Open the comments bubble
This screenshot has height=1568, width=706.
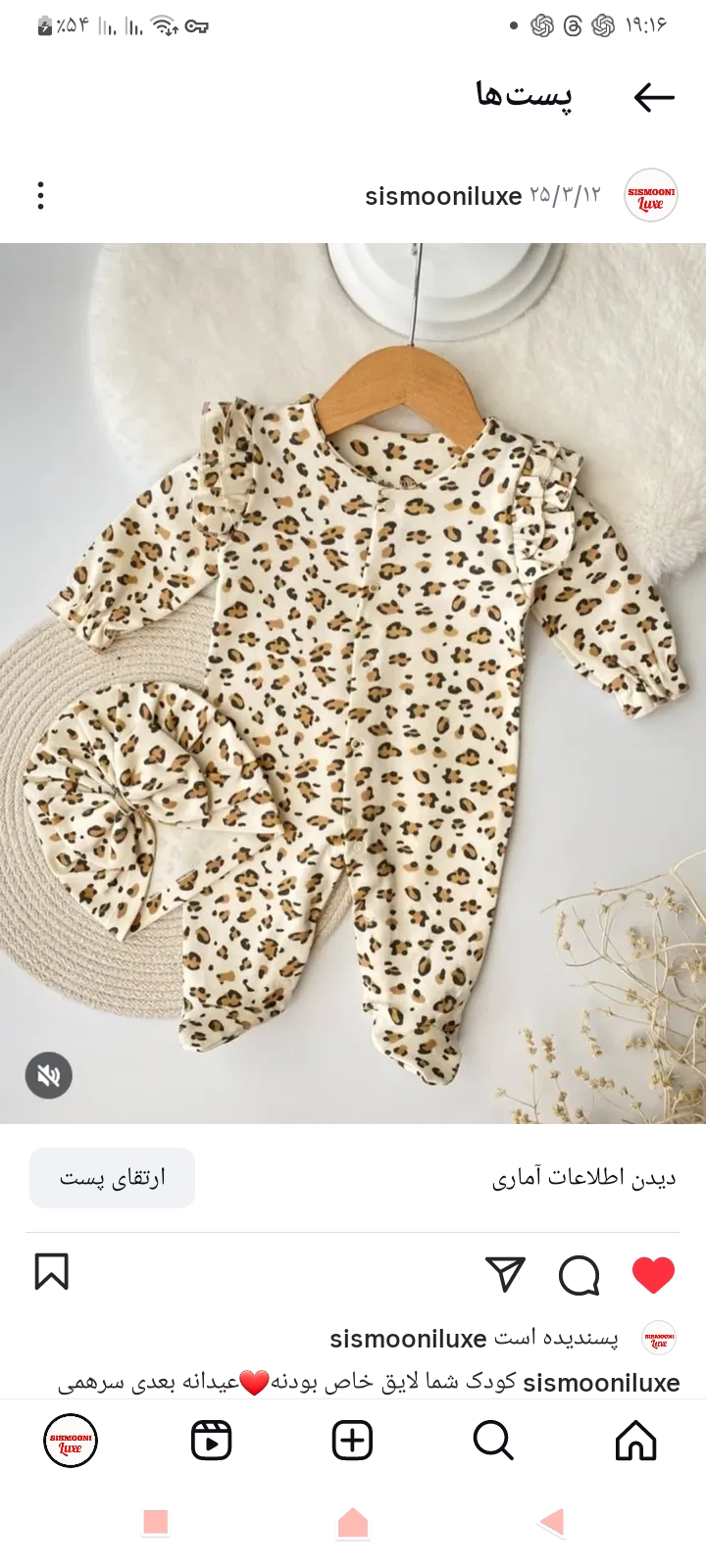[579, 1274]
